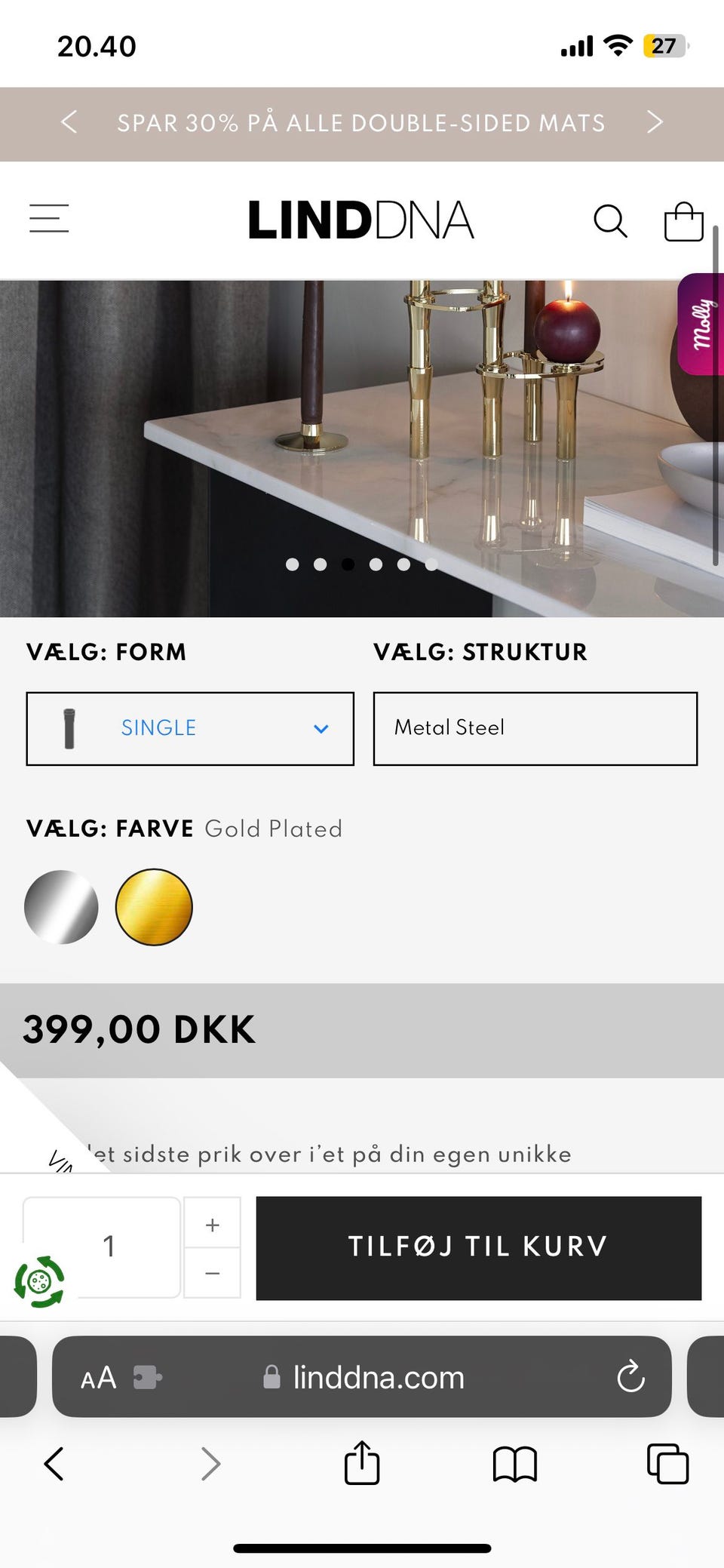Reload the linddna.com page
Screen dimensions: 724x1568
click(631, 1377)
